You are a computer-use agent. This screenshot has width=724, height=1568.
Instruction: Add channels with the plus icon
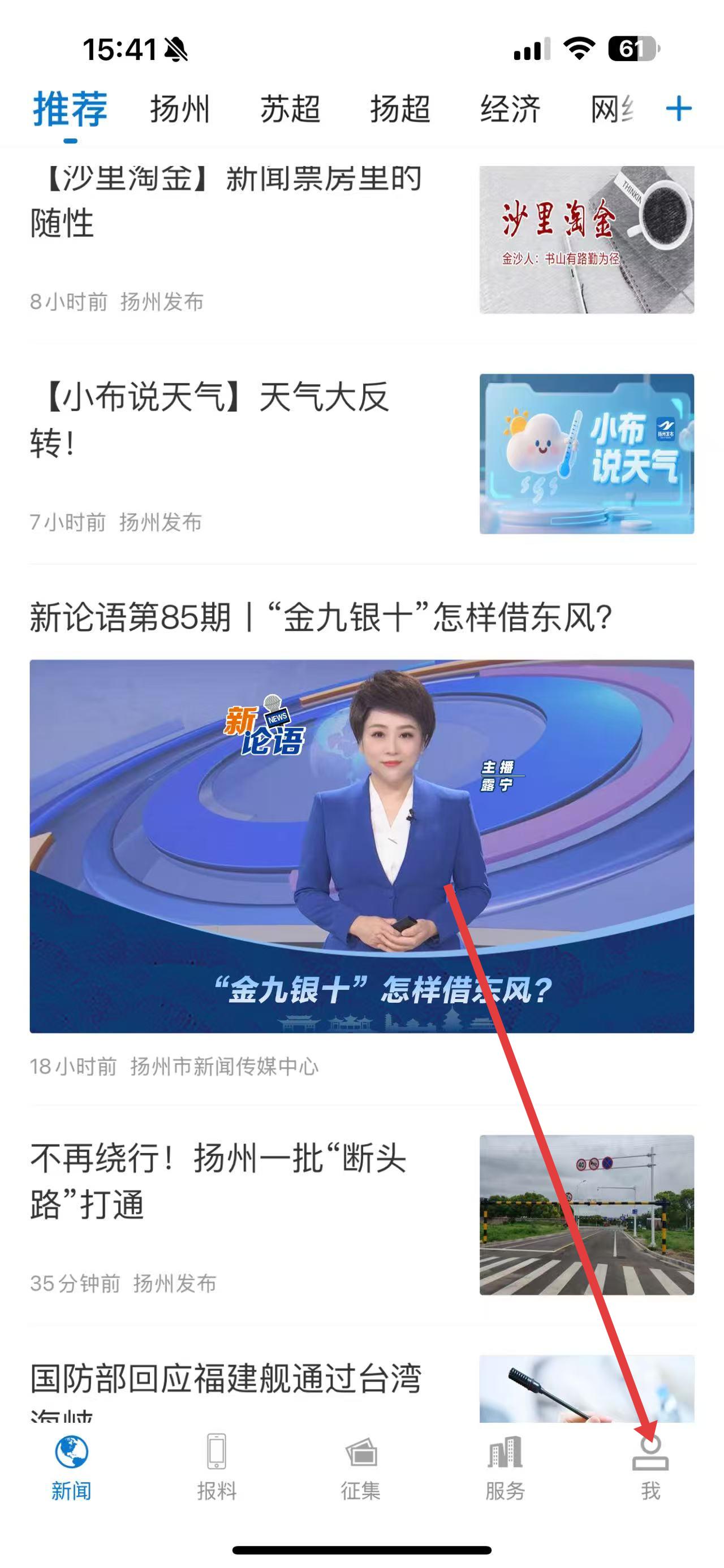(x=678, y=110)
